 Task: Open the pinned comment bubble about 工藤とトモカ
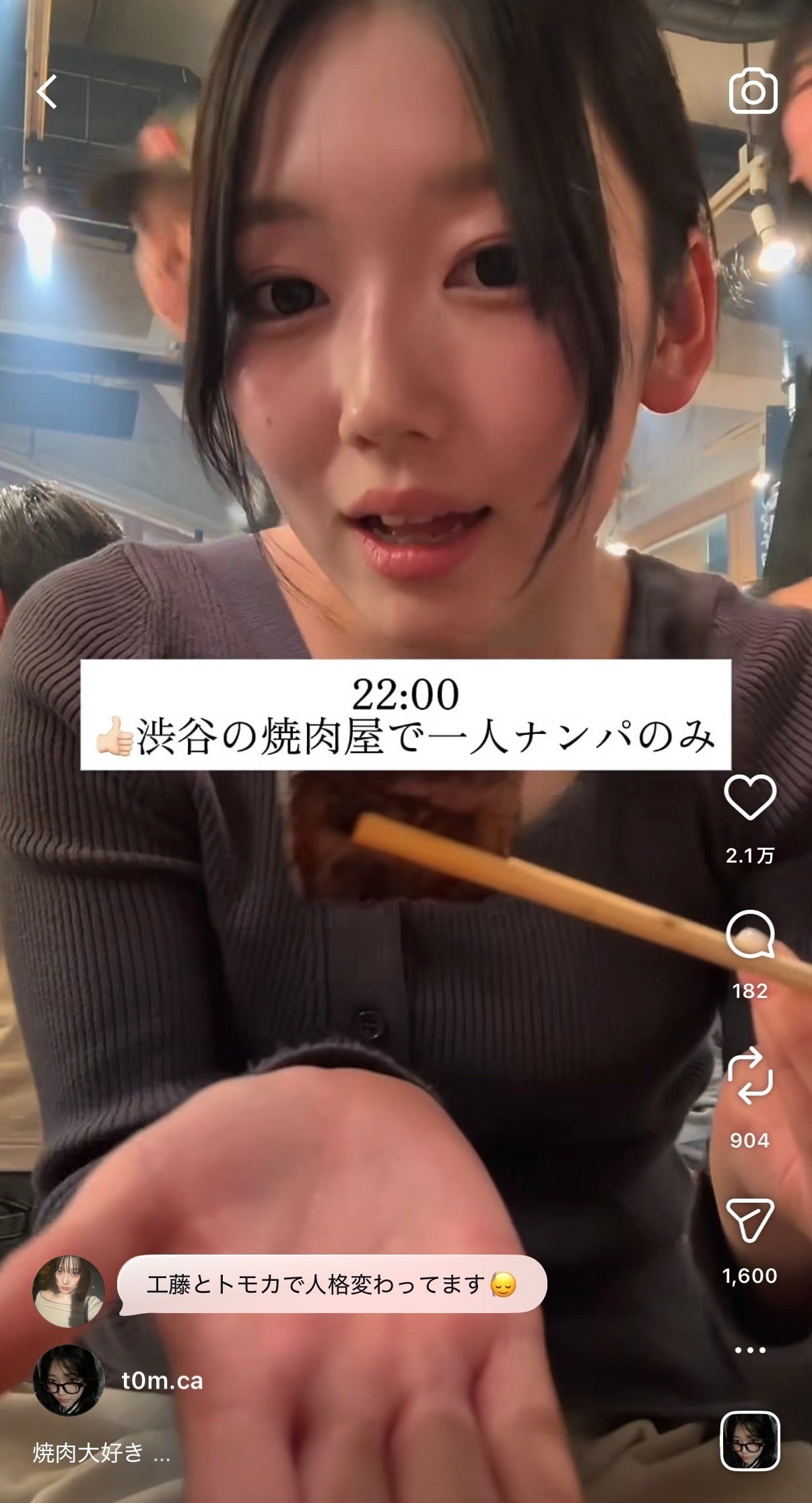coord(331,1285)
